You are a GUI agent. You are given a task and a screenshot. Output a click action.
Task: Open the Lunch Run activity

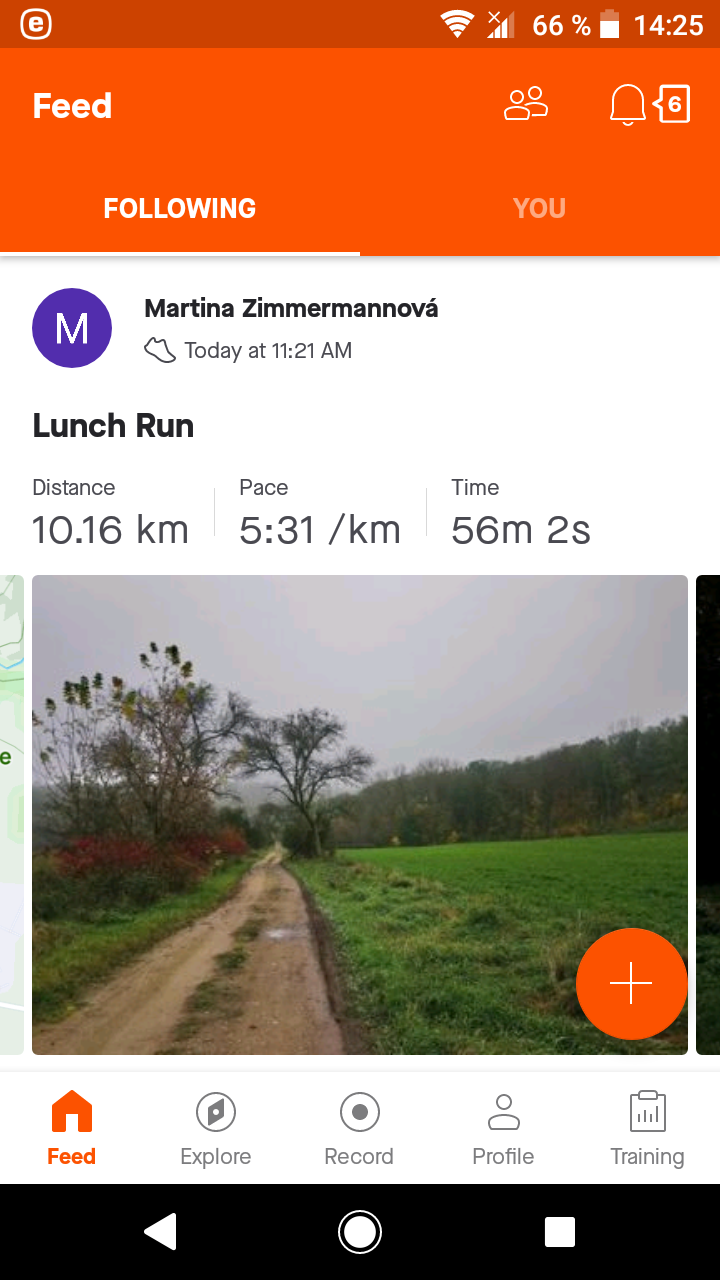tap(113, 426)
